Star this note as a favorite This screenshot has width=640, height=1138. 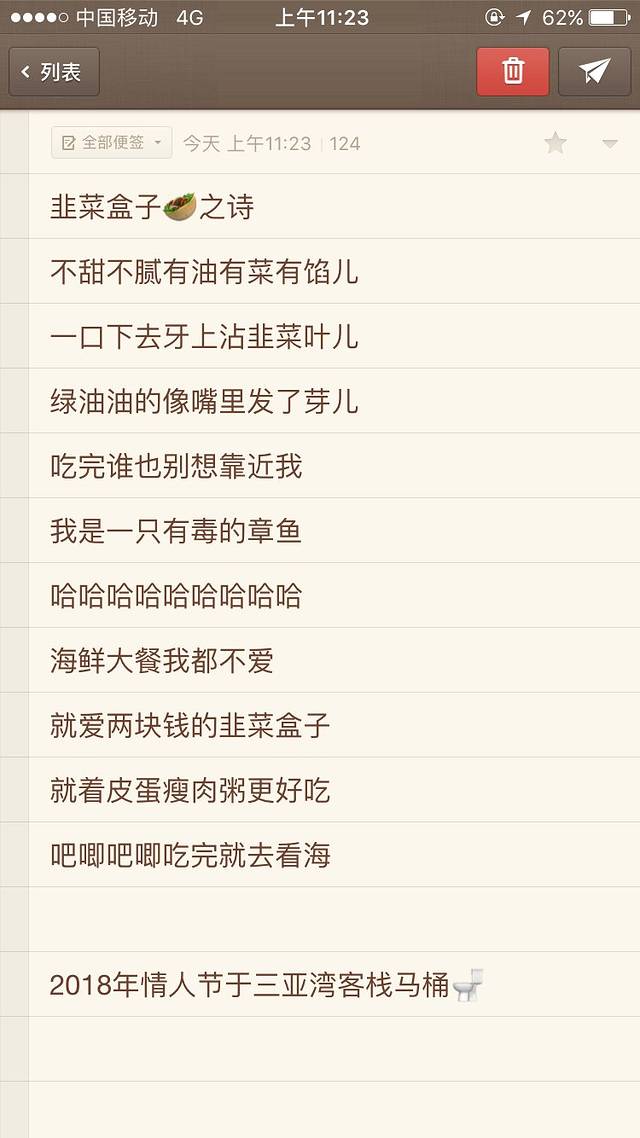point(555,144)
